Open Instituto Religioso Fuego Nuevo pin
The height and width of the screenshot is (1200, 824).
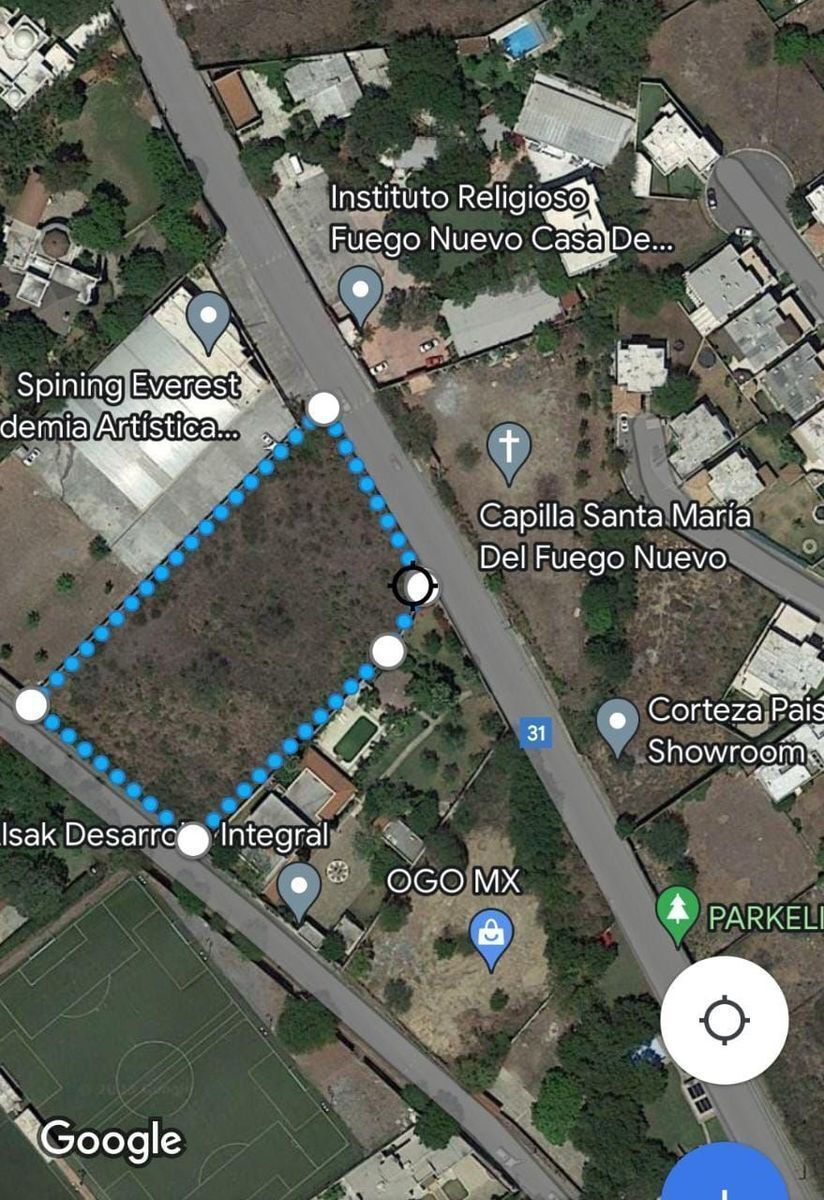[x=360, y=293]
